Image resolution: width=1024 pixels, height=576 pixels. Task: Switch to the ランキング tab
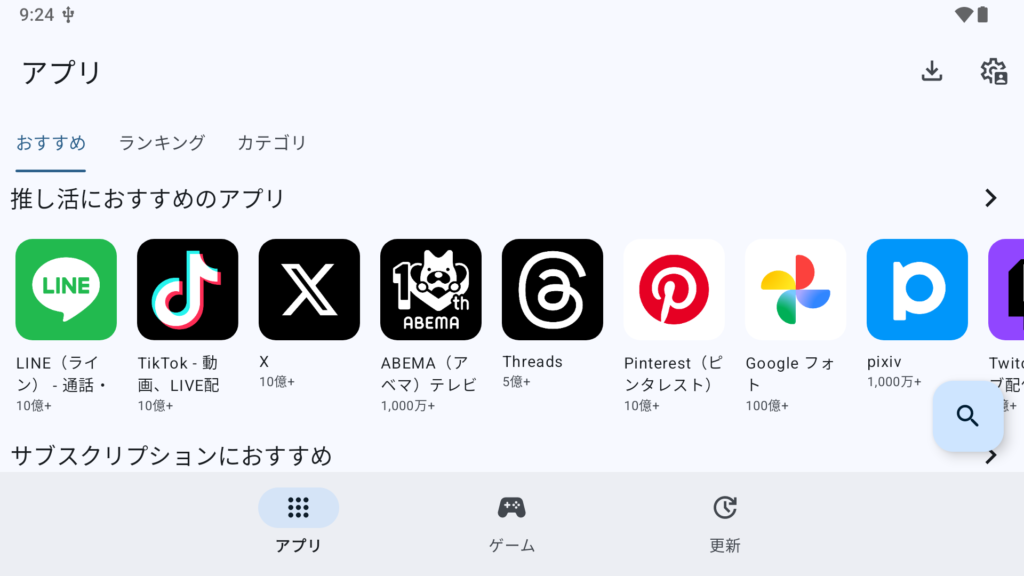click(162, 143)
